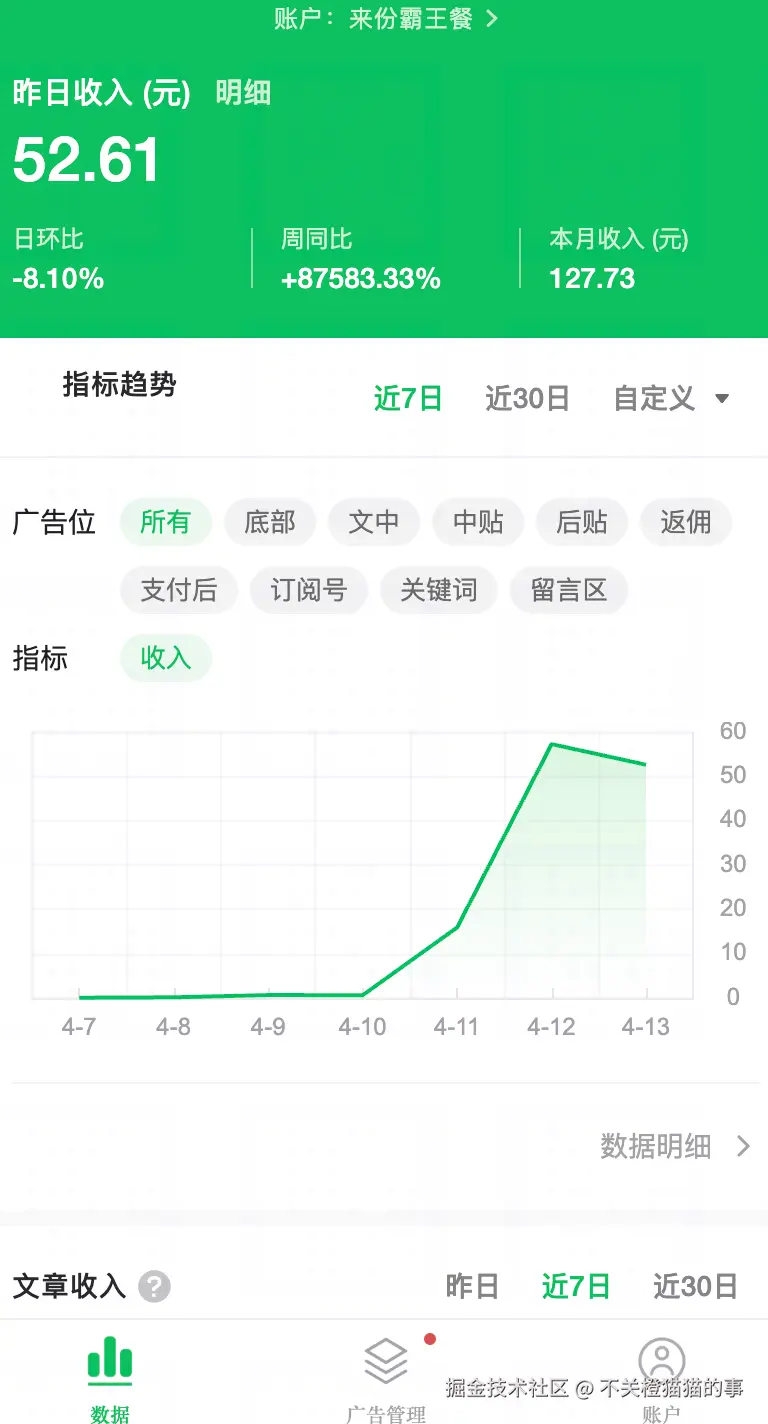Tap the chevron arrow after 数据明细
The height and width of the screenshot is (1424, 768).
[x=741, y=1147]
